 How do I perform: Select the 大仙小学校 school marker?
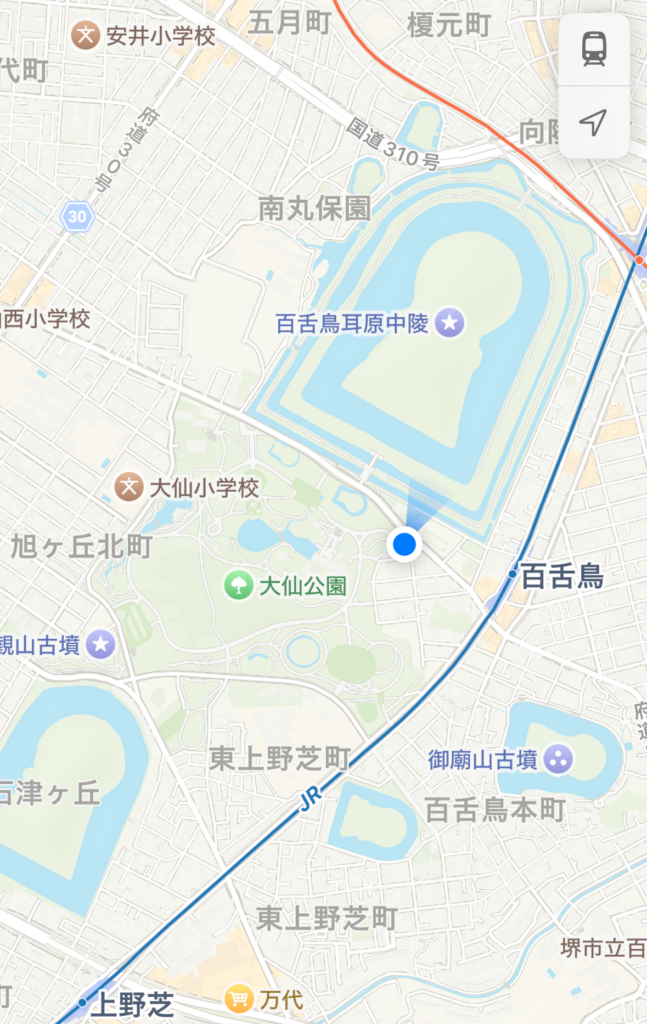coord(128,488)
